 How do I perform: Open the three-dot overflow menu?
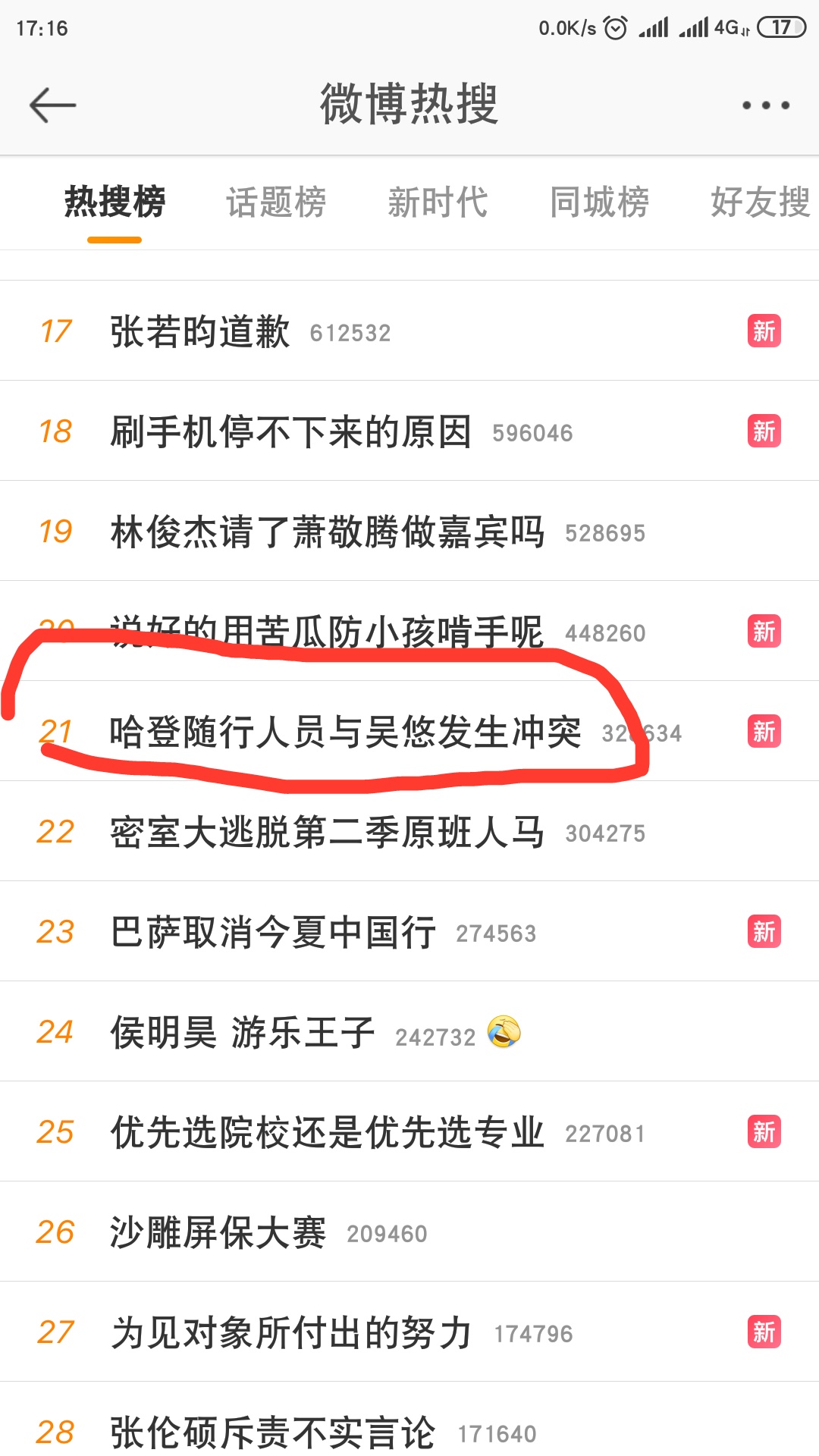766,105
